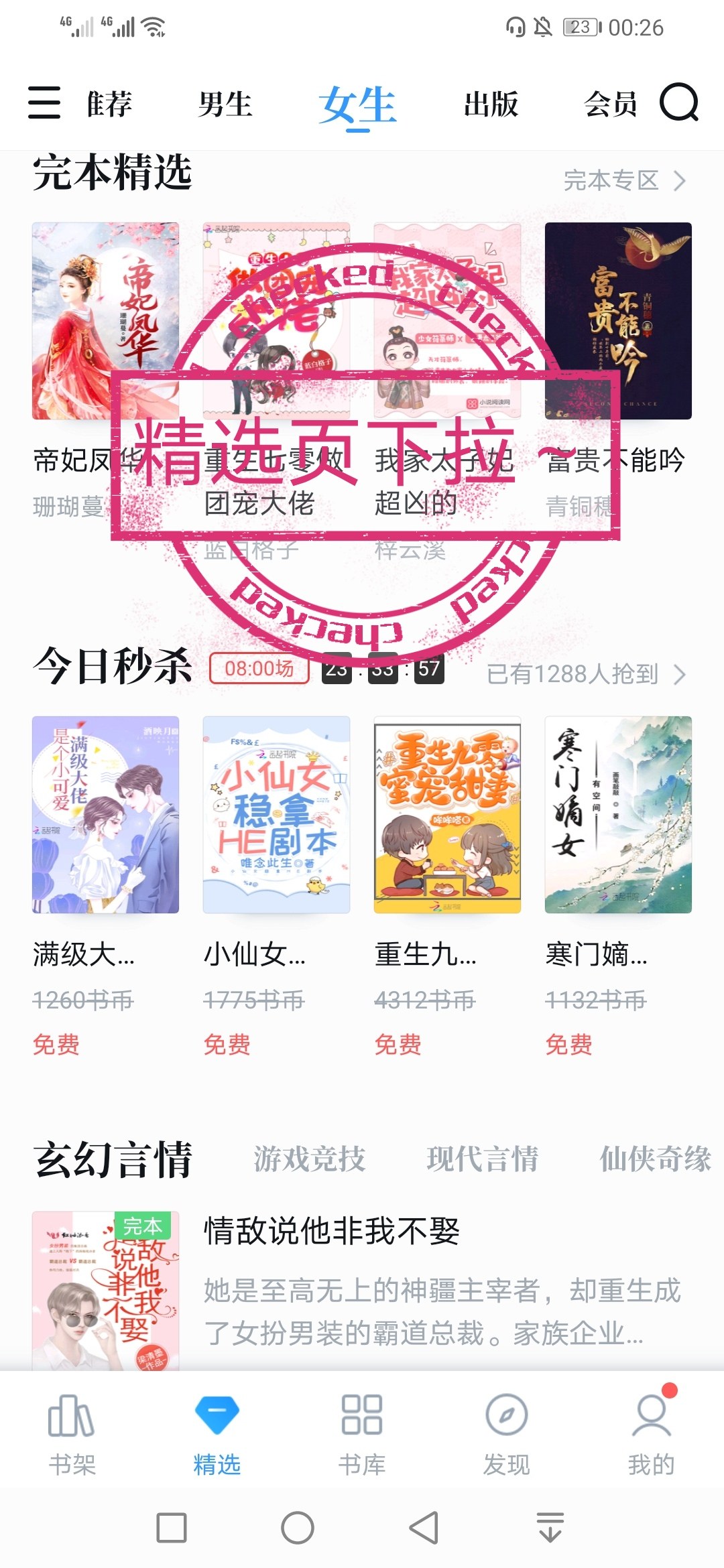This screenshot has width=724, height=1568.
Task: Open the free book 满级大...
Action: (x=105, y=815)
